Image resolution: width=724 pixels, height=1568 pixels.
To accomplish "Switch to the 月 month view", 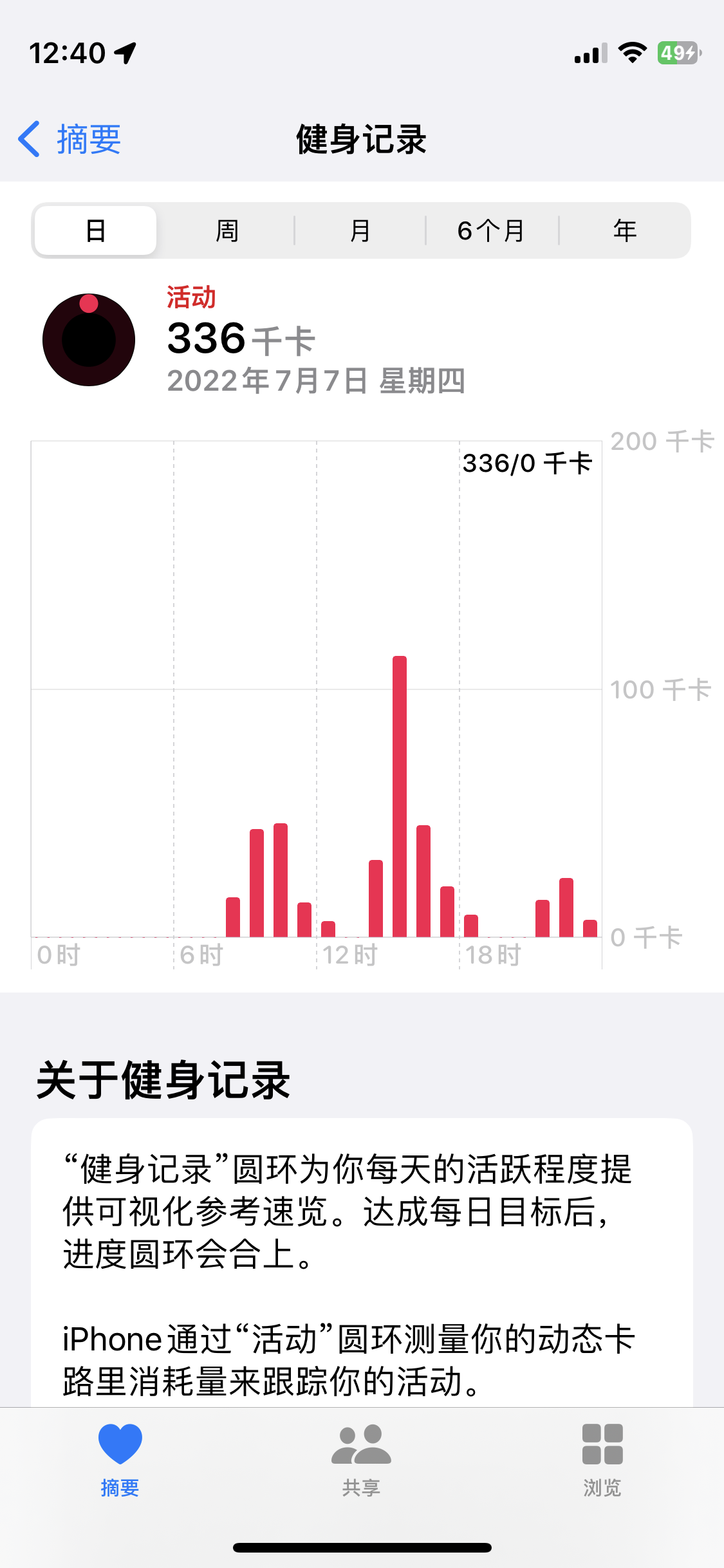I will [x=360, y=230].
